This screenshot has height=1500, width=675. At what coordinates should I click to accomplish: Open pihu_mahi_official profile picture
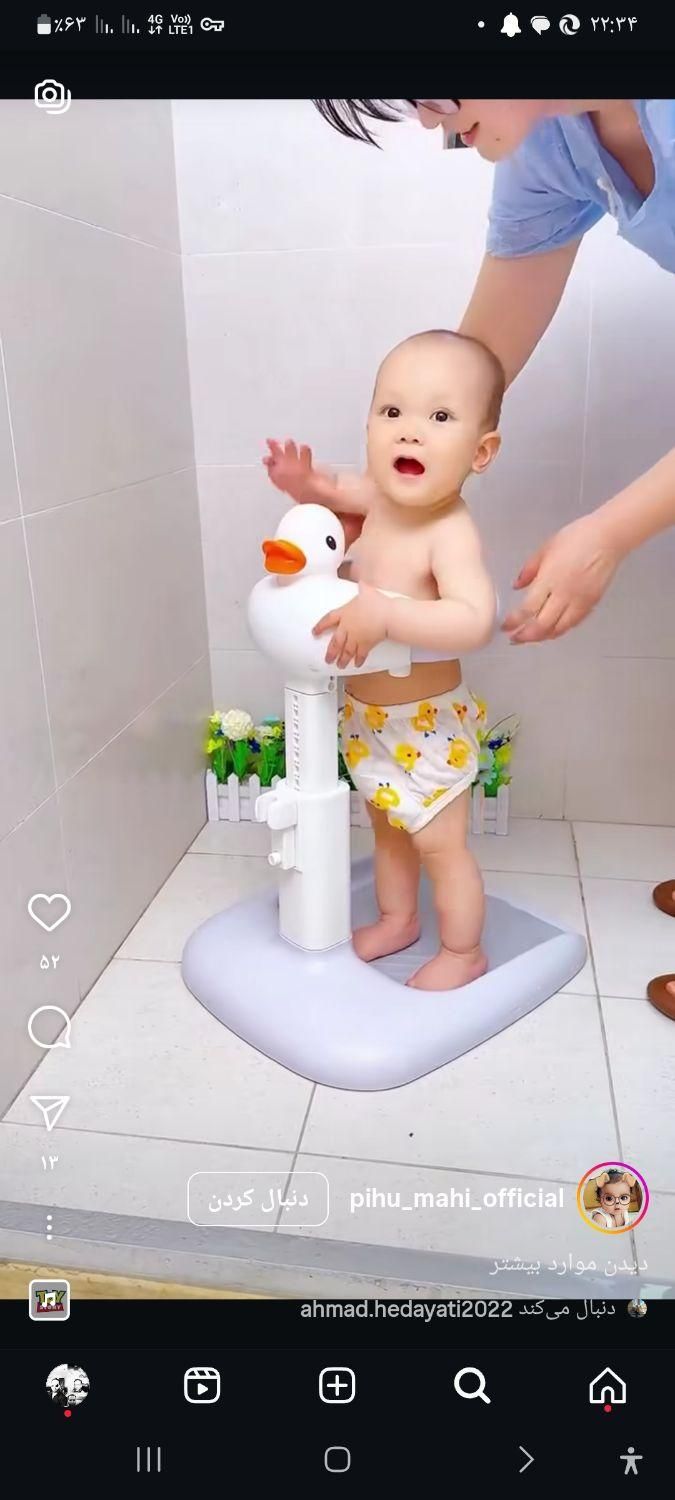coord(612,1198)
